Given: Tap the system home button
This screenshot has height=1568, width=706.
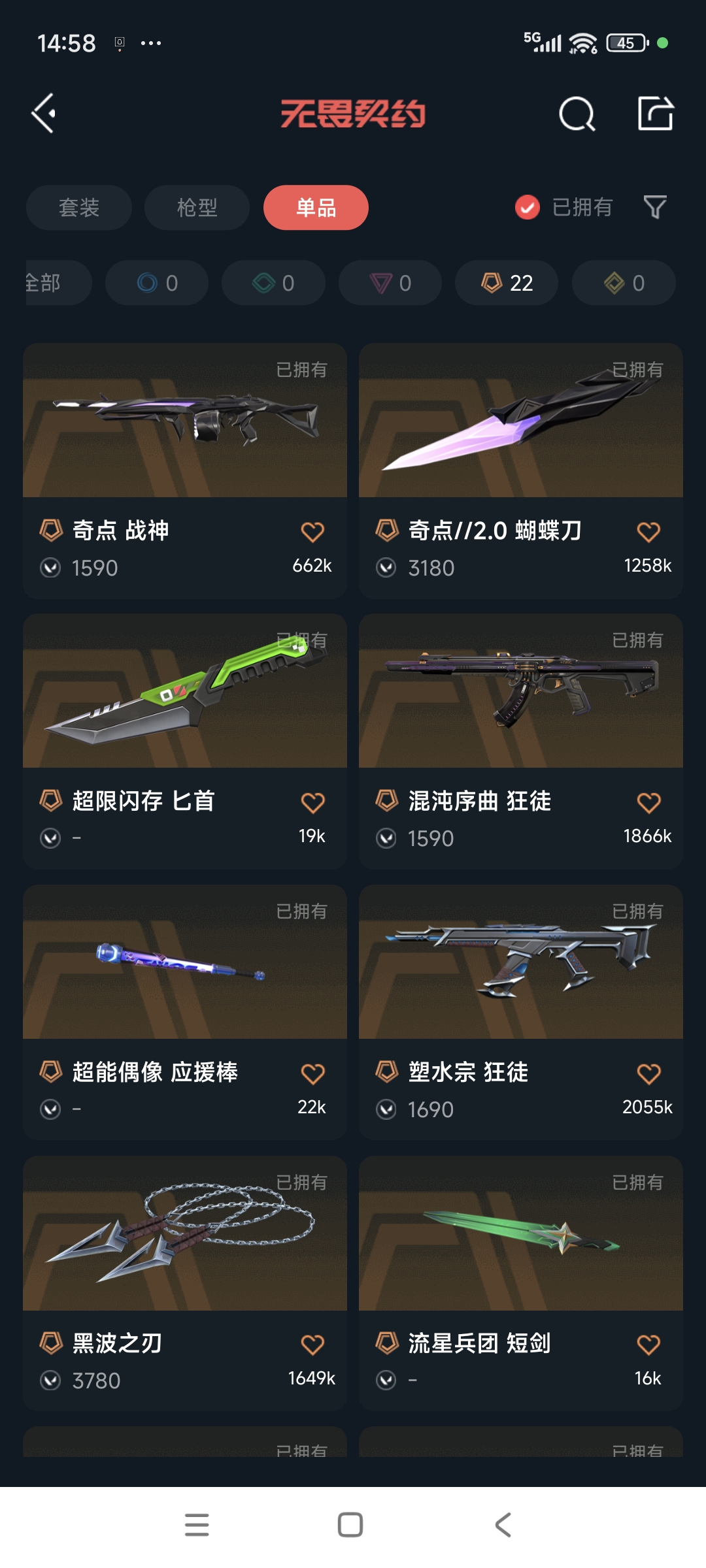Looking at the screenshot, I should (350, 1525).
